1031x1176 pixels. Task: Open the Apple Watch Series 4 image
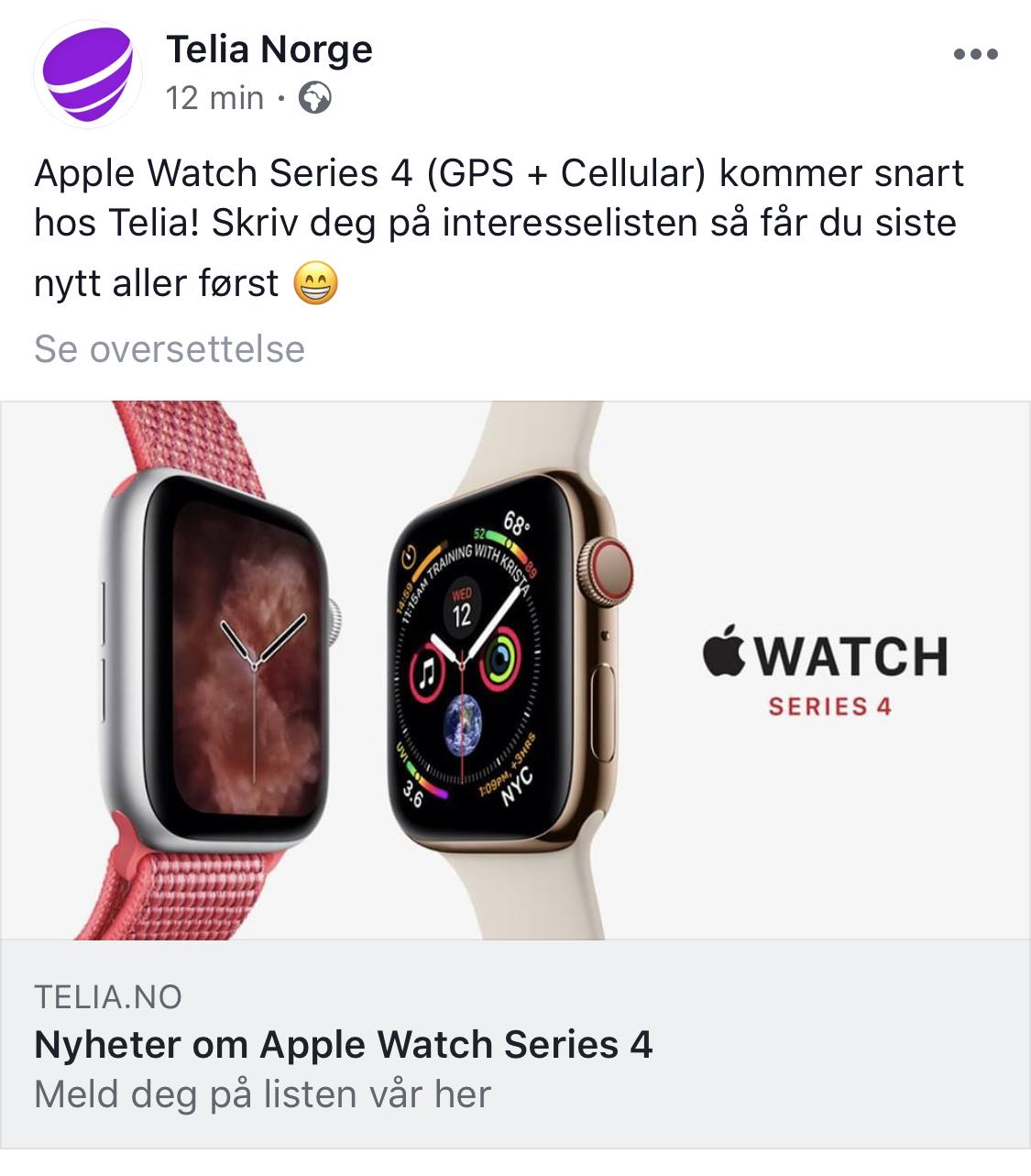[x=515, y=670]
